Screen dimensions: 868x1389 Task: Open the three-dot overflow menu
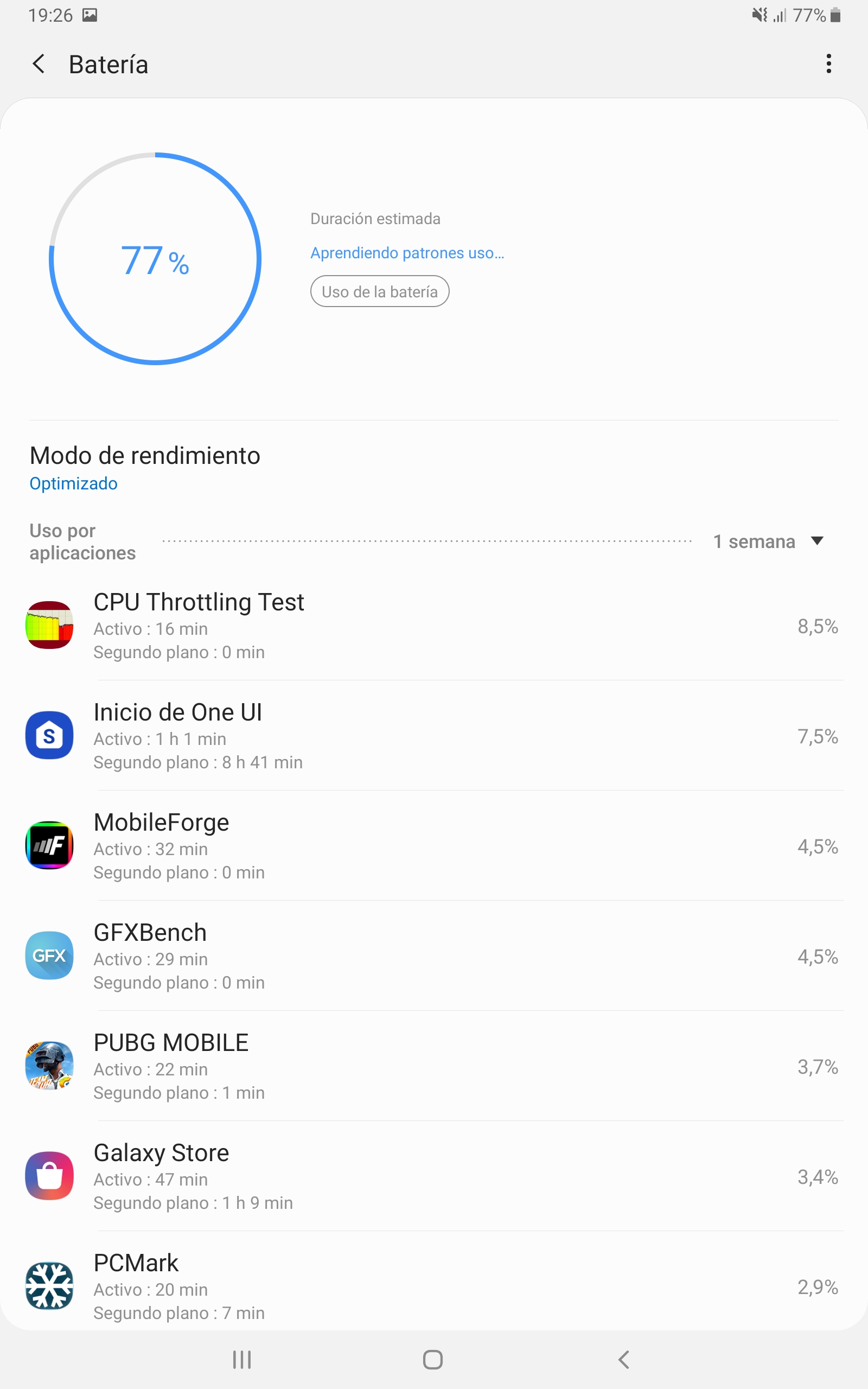[828, 63]
